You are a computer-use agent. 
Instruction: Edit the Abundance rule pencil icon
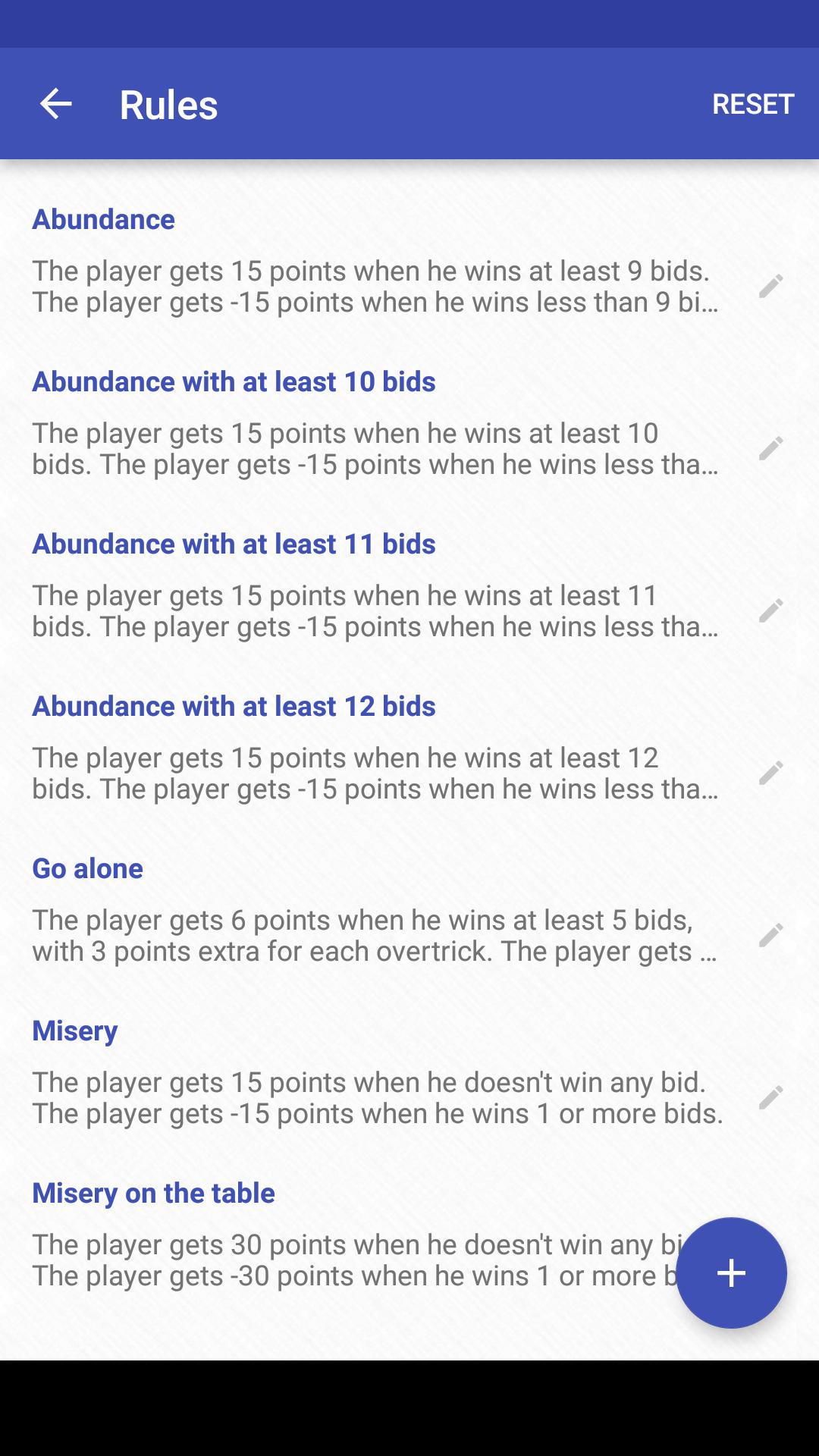click(x=770, y=286)
